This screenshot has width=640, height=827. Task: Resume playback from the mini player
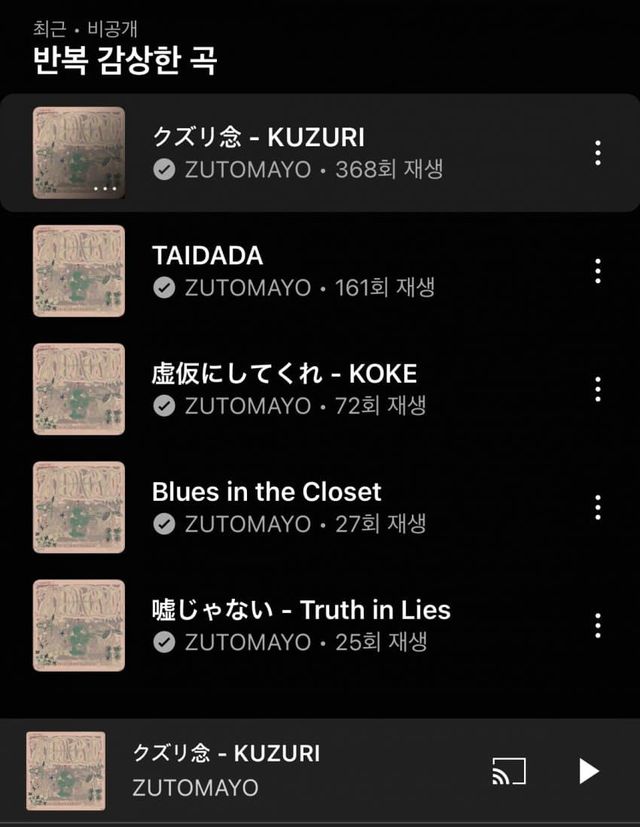589,771
